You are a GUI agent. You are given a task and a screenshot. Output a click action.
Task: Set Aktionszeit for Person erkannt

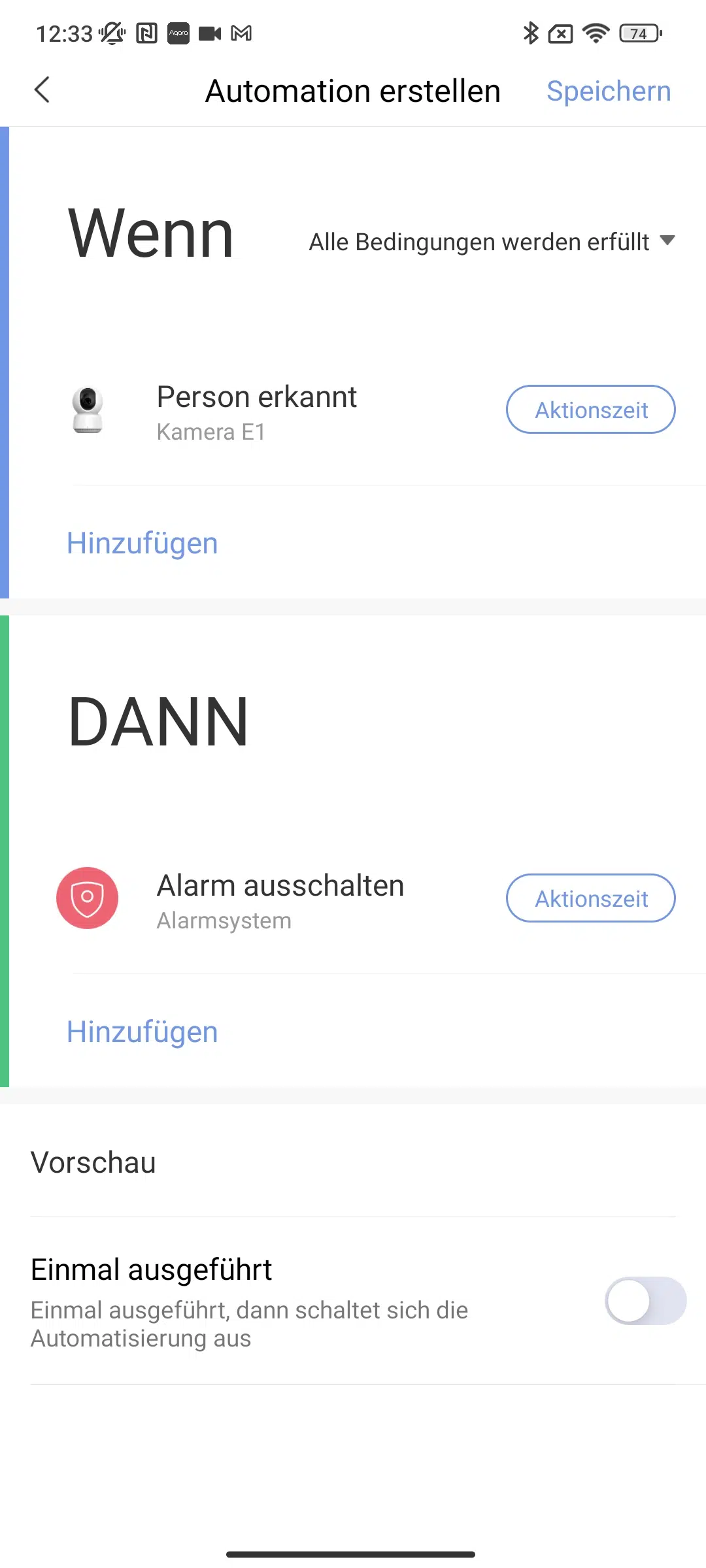pos(591,410)
